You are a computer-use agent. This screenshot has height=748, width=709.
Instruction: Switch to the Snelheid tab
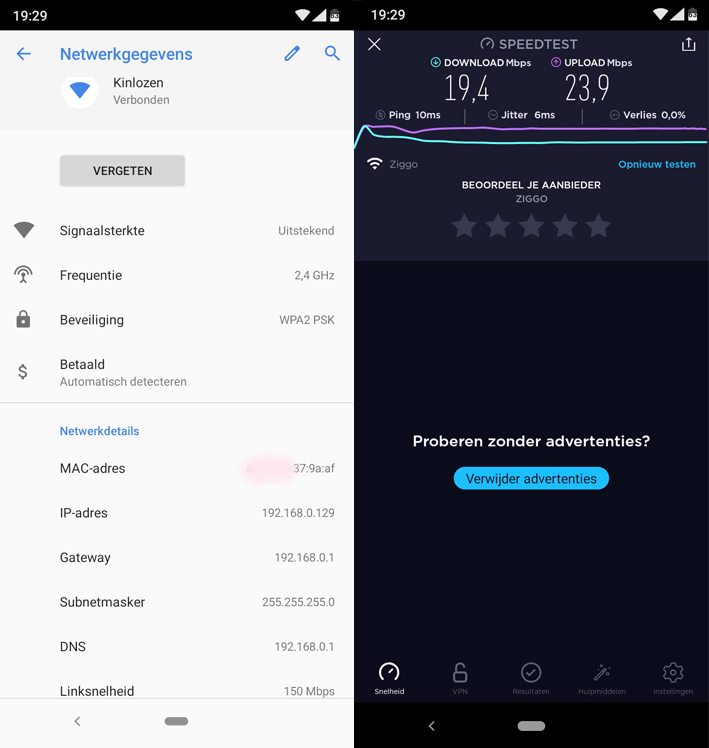pos(389,677)
